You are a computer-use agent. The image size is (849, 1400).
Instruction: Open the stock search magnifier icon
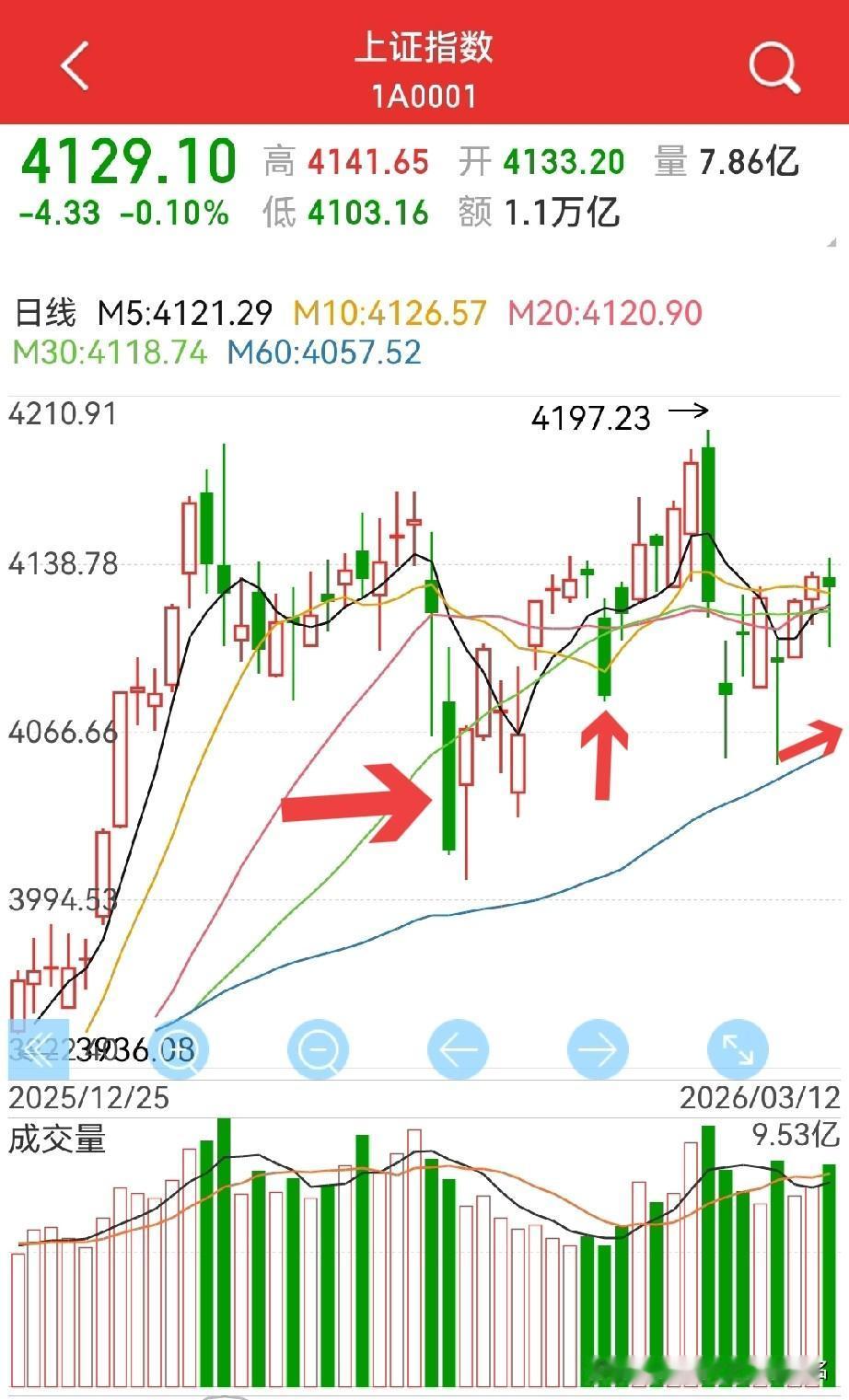click(x=773, y=65)
